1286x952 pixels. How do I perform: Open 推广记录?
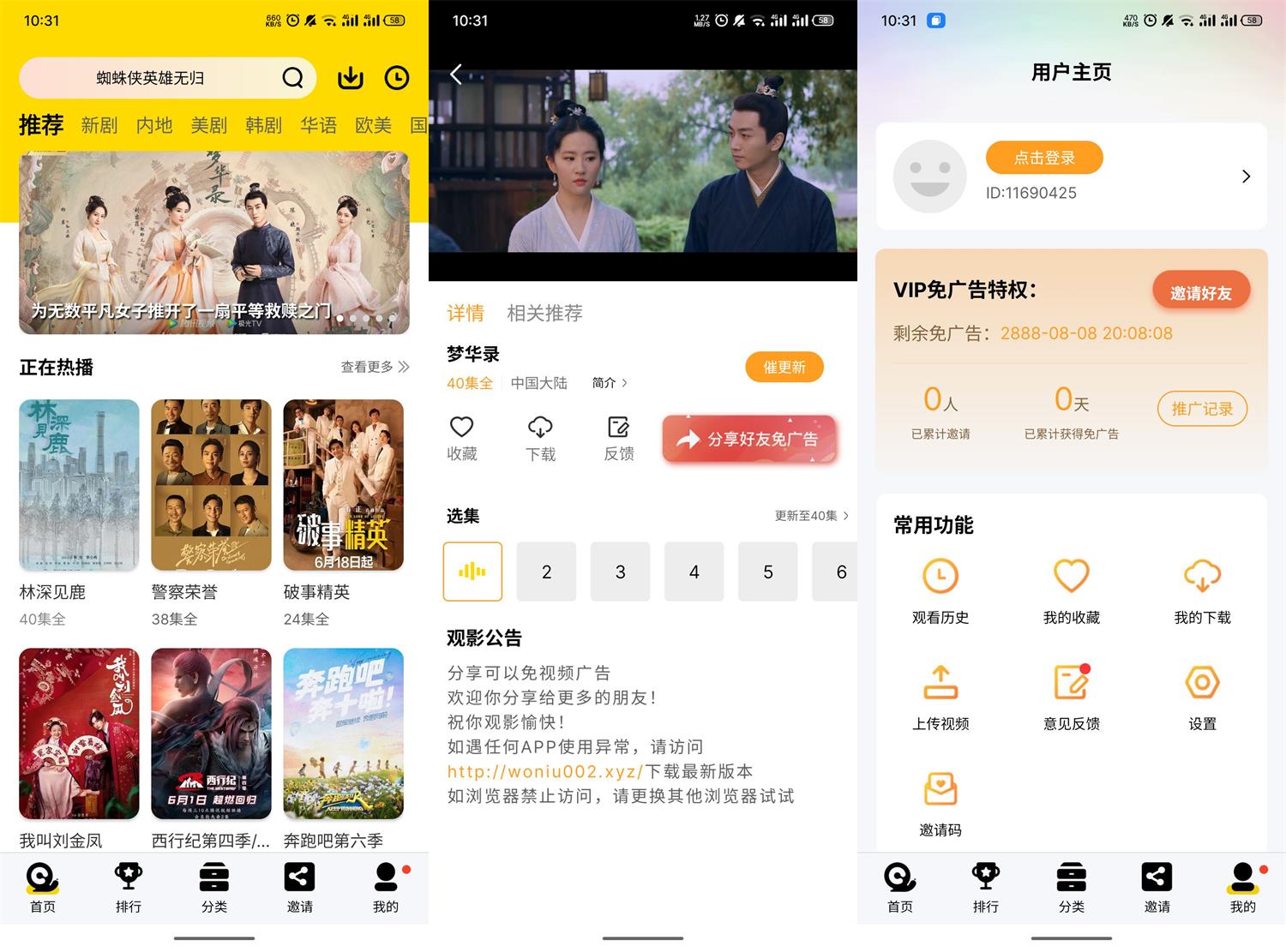click(1202, 409)
